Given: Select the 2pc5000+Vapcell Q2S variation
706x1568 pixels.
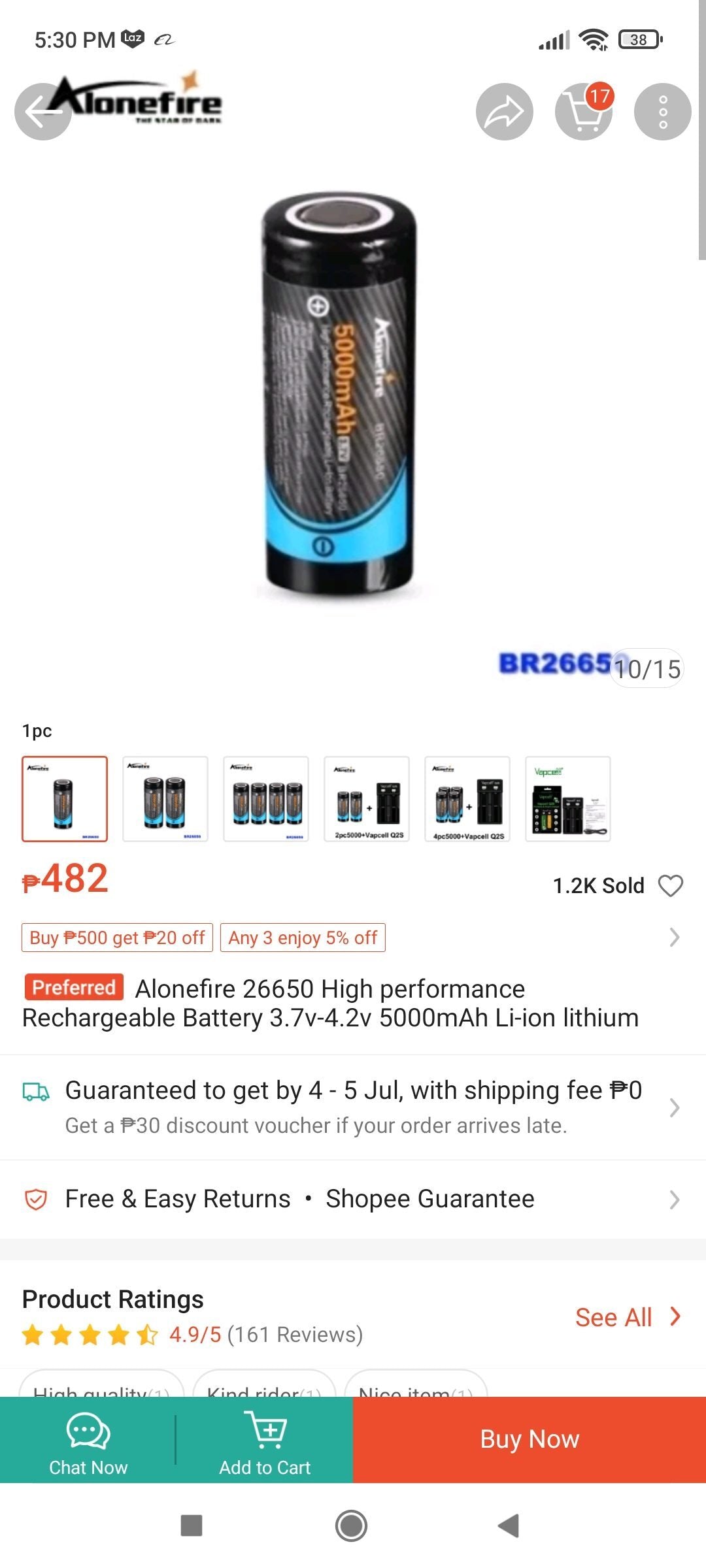Looking at the screenshot, I should (x=367, y=798).
